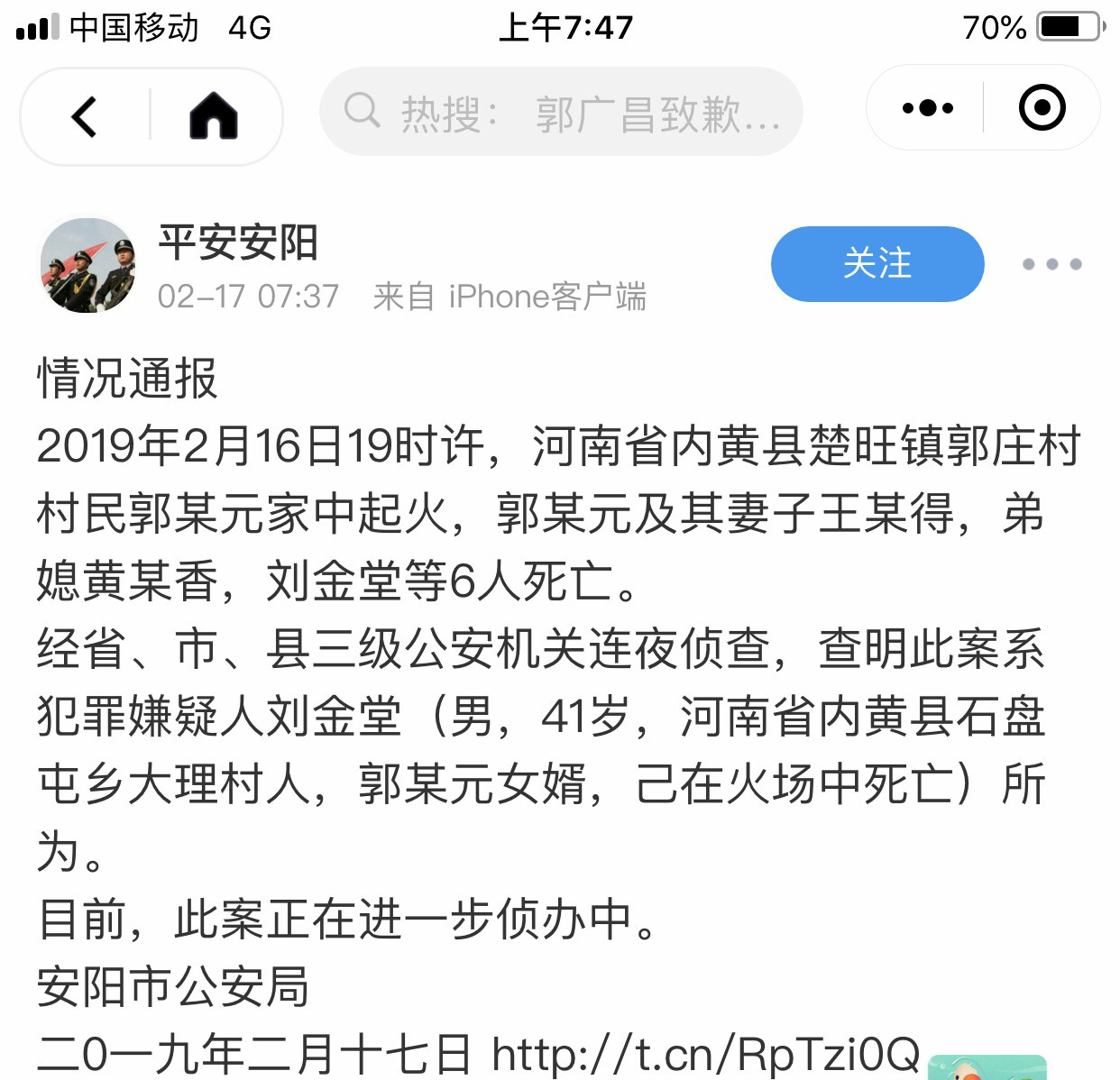Image resolution: width=1120 pixels, height=1080 pixels.
Task: Open the t.cn/RpTzi0Q link
Action: click(x=705, y=1053)
